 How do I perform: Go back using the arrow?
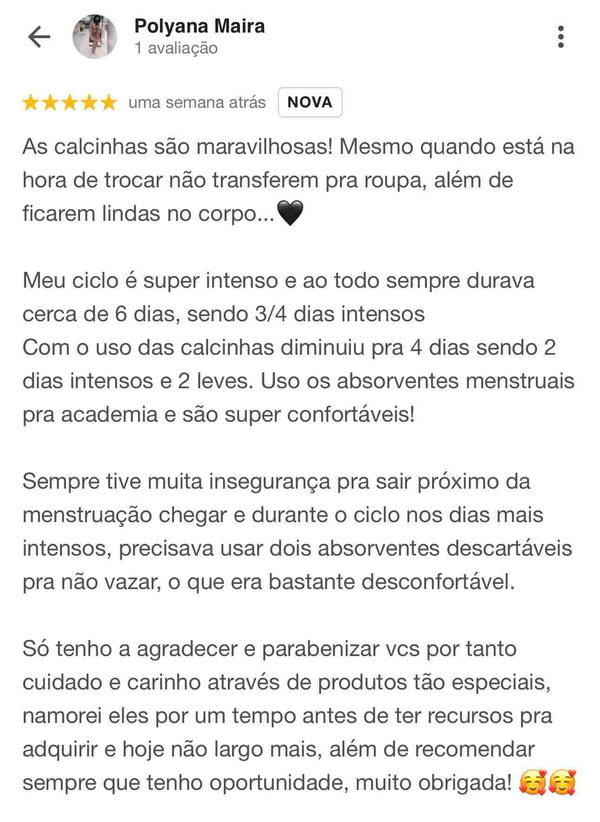click(x=39, y=37)
